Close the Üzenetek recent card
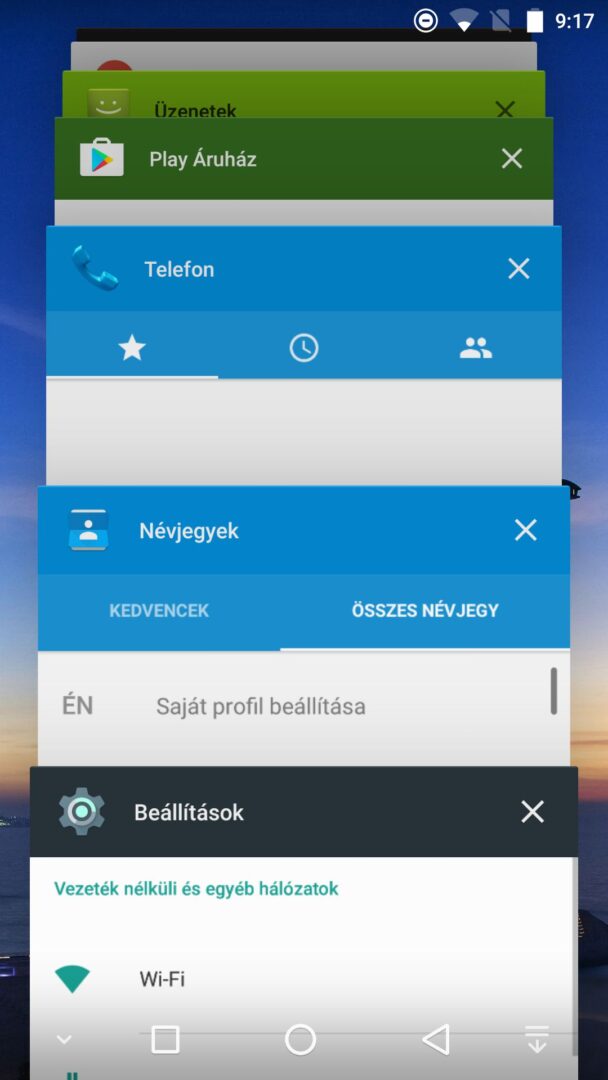Viewport: 608px width, 1080px height. pos(505,109)
